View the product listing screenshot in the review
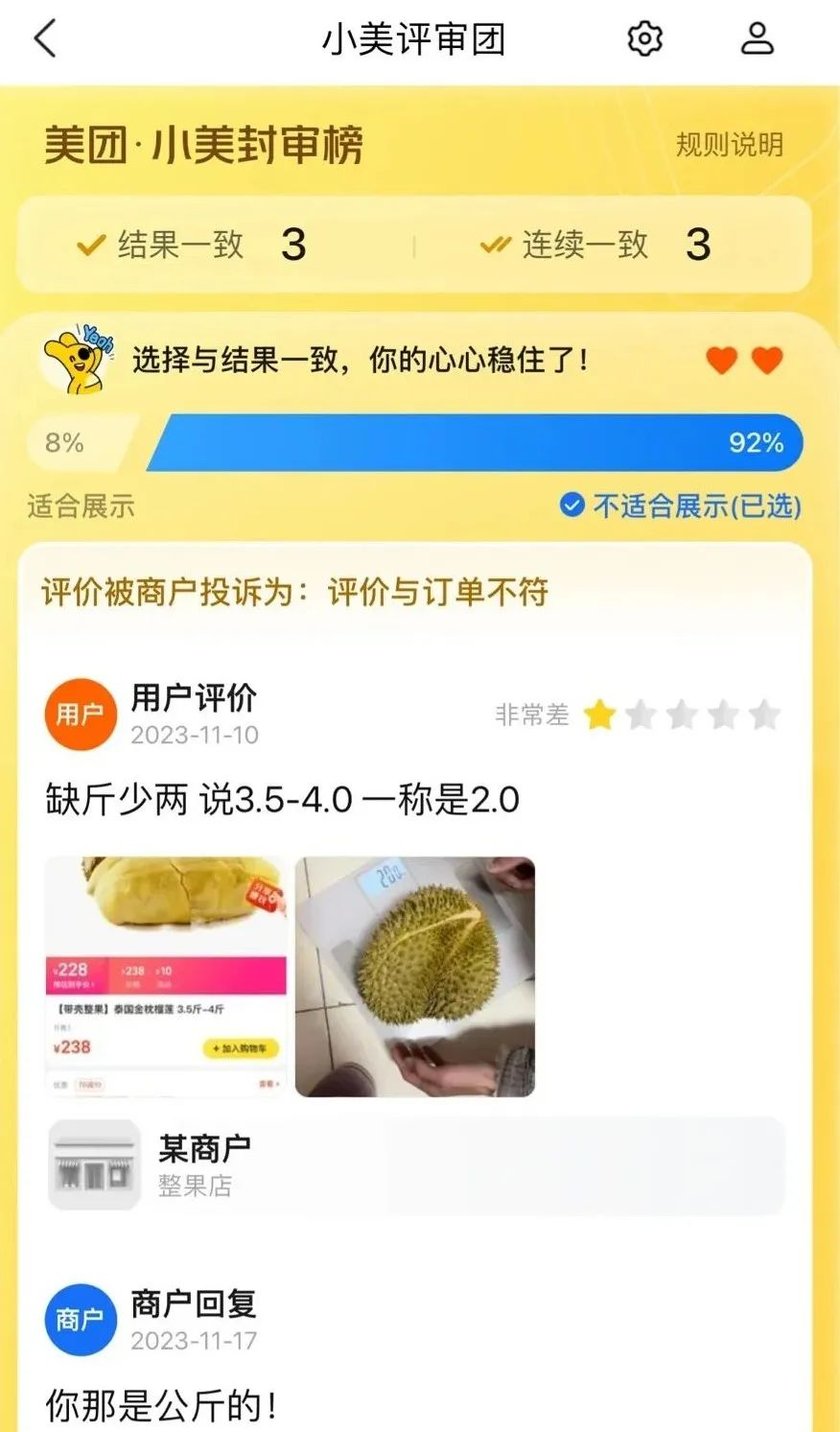The height and width of the screenshot is (1432, 840). (166, 976)
